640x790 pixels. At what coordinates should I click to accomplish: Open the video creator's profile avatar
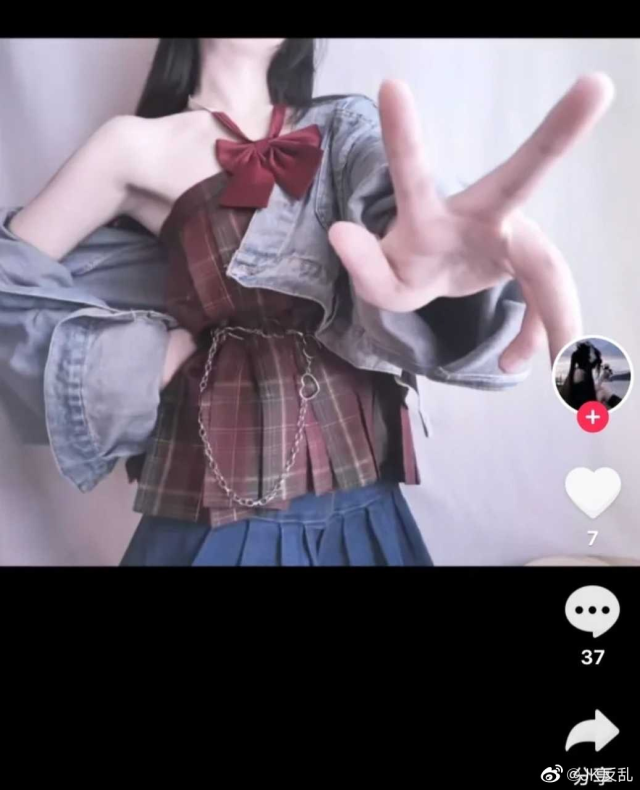click(592, 373)
